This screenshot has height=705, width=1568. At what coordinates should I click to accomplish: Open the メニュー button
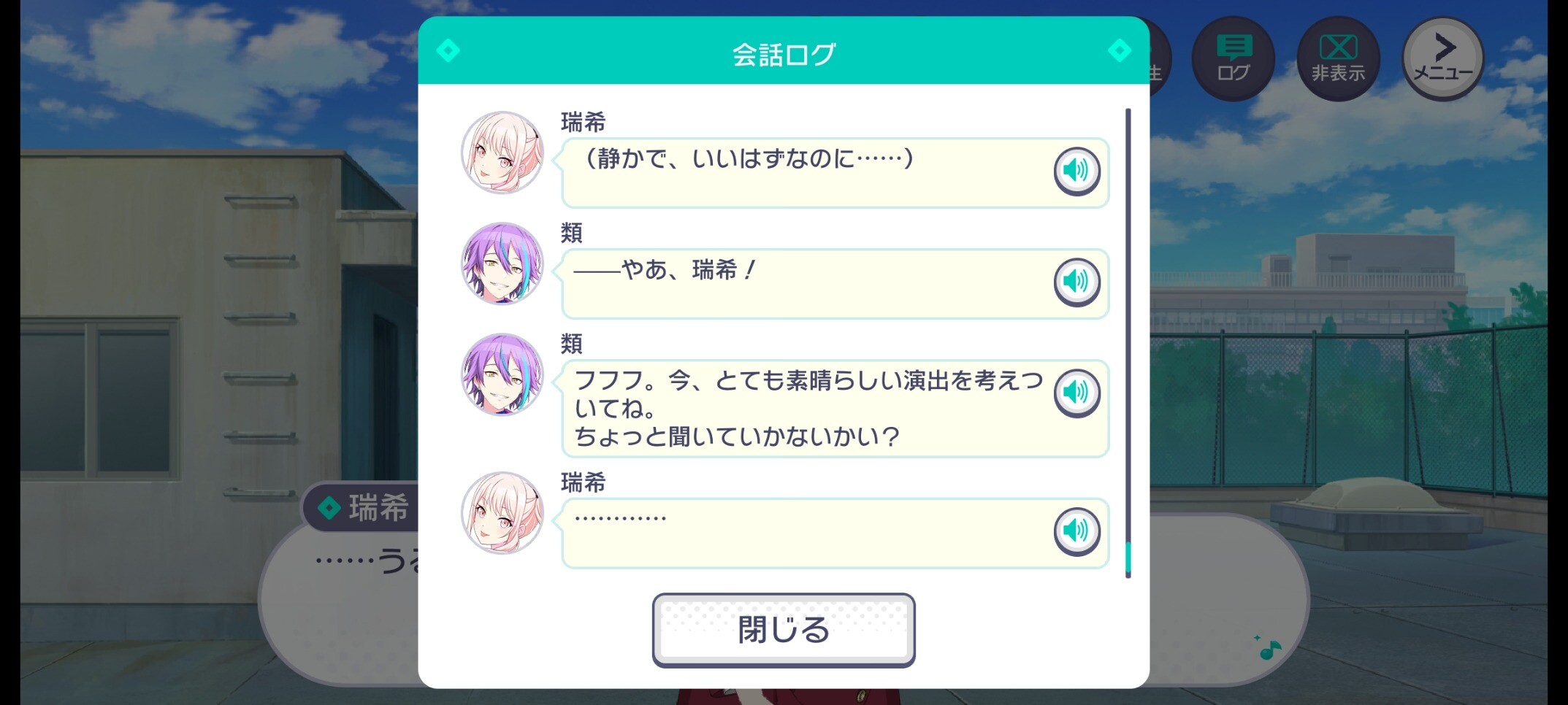tap(1442, 58)
